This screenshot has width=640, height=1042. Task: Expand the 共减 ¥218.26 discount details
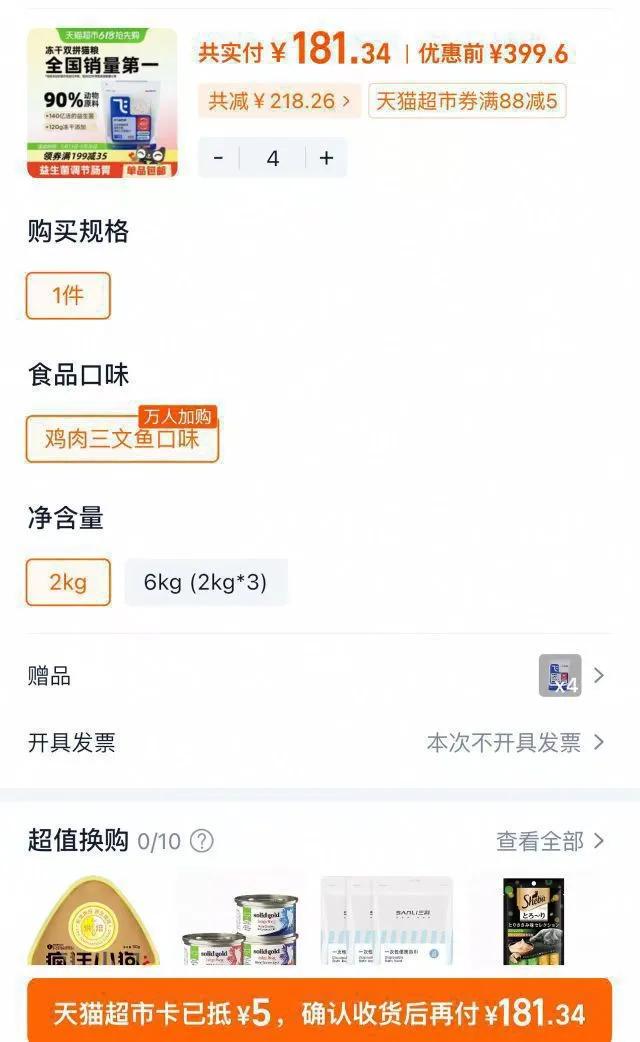pos(279,101)
